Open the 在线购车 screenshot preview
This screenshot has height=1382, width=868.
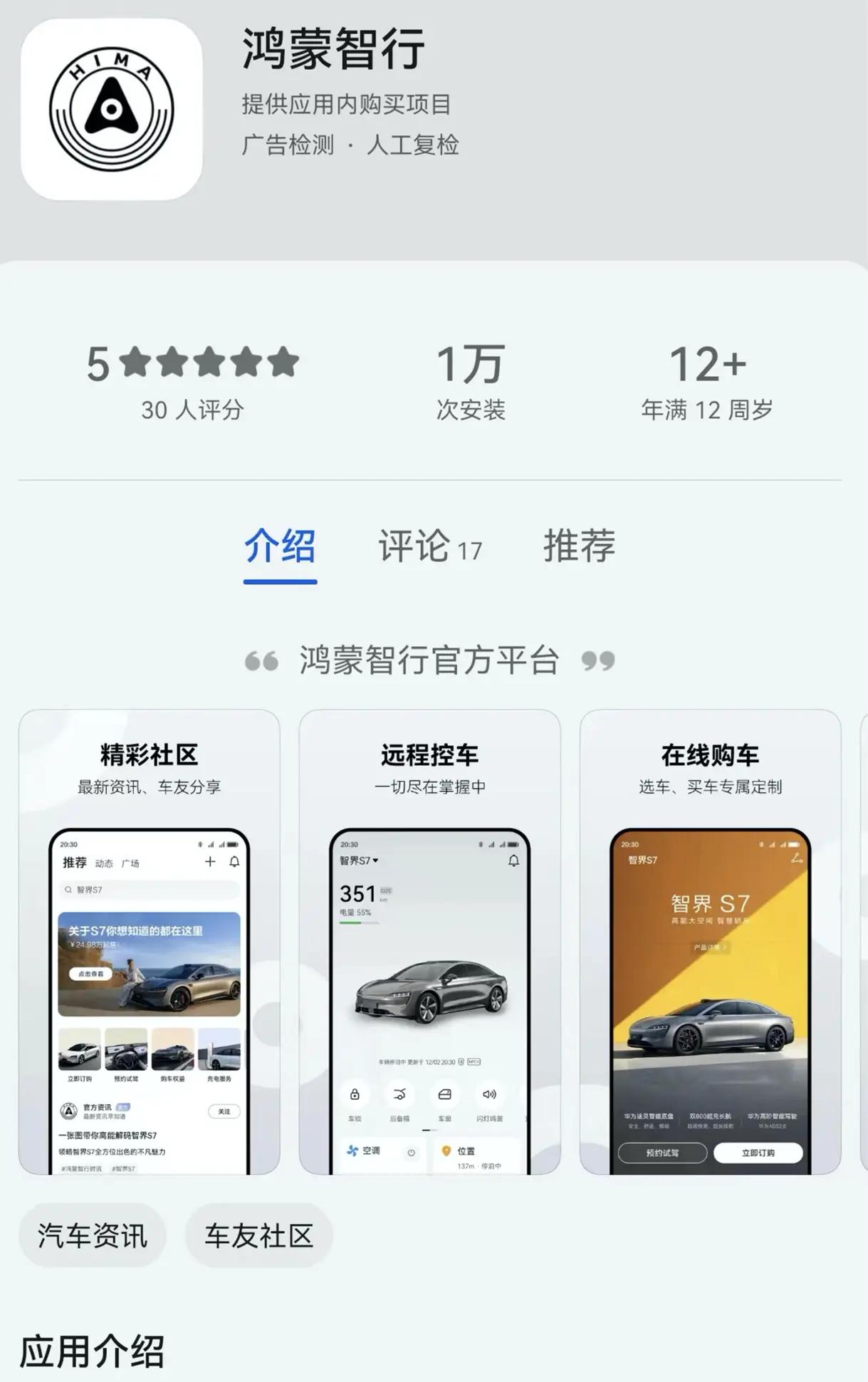(710, 941)
